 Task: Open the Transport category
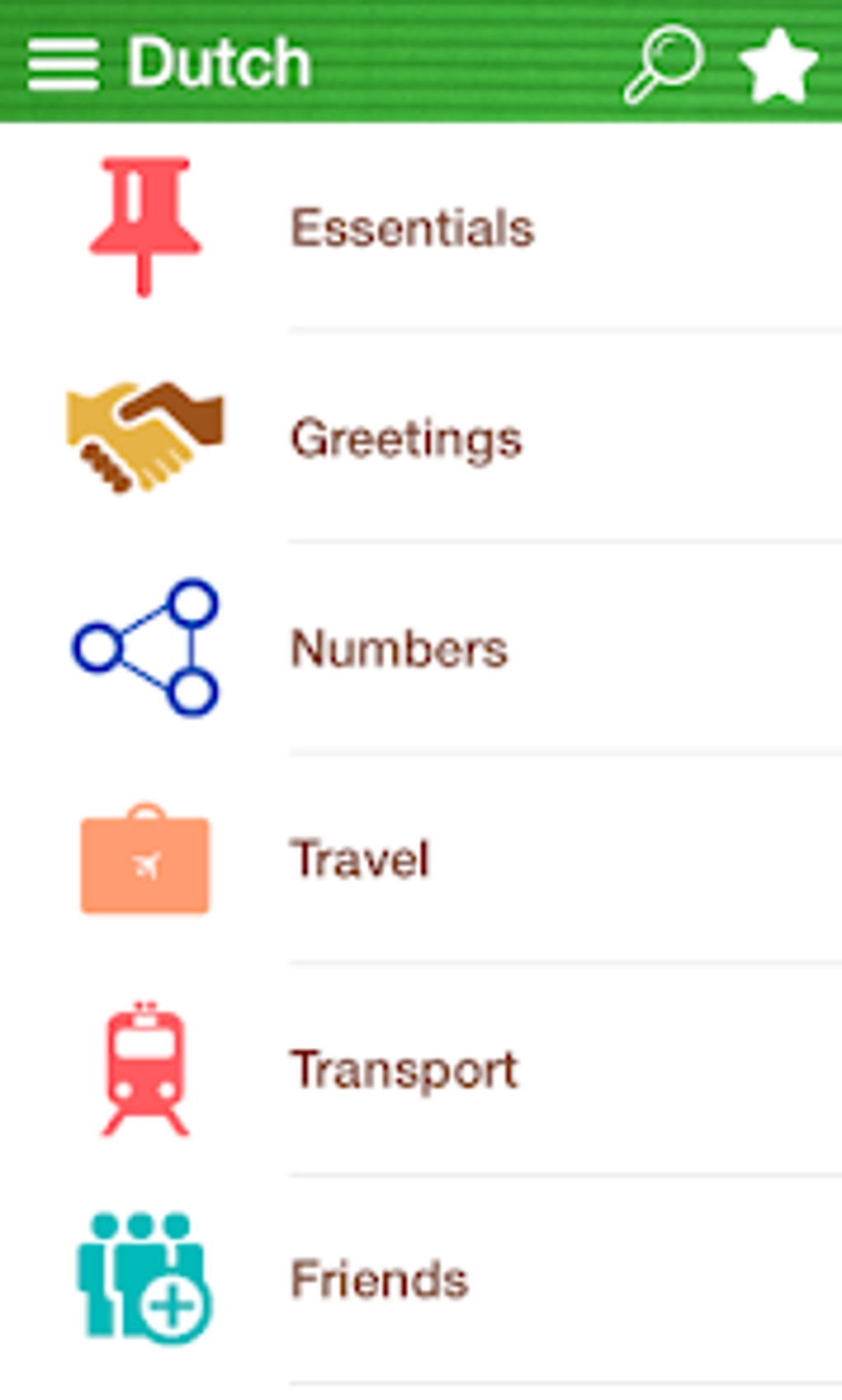tap(404, 1070)
